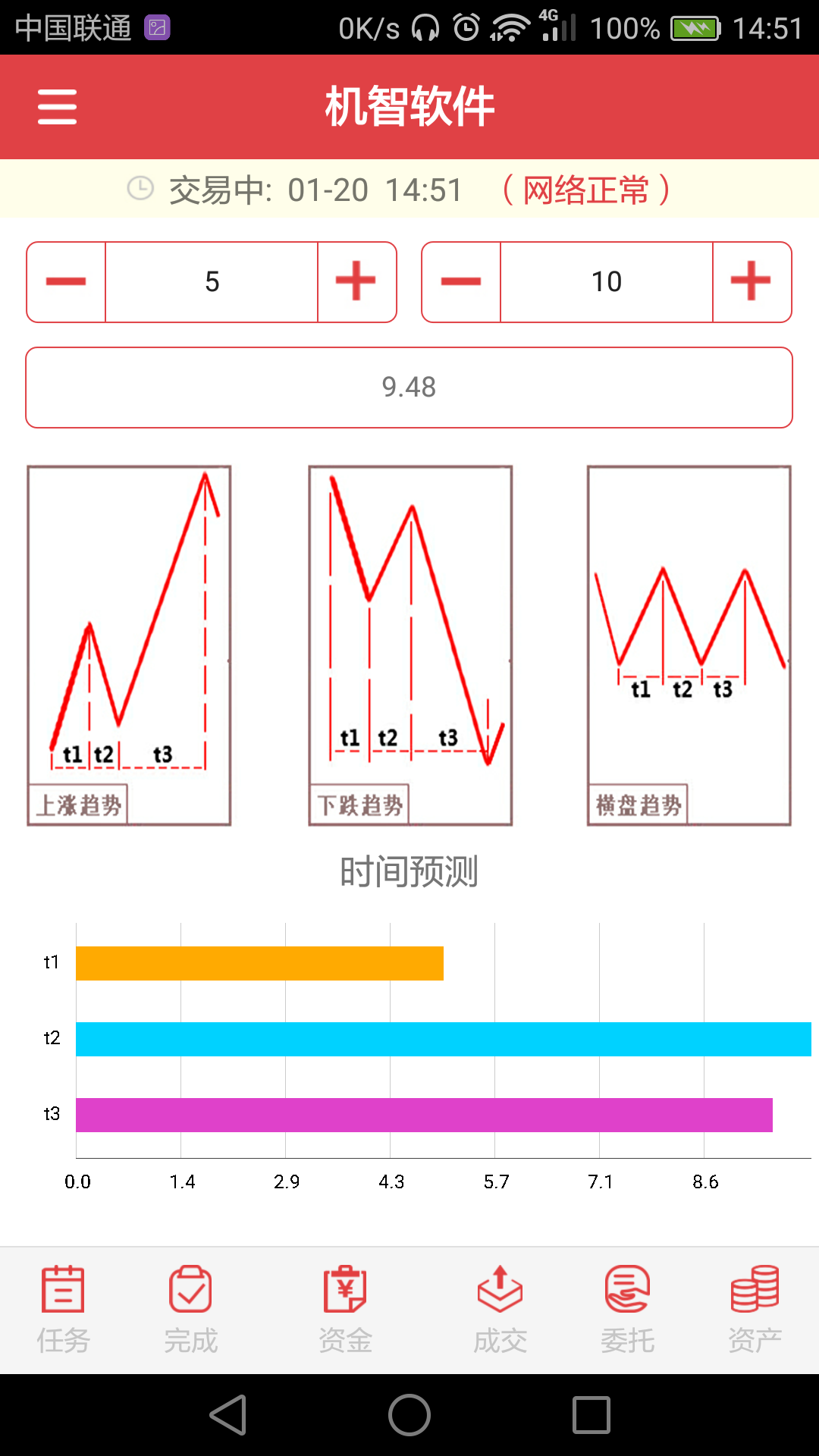Switch to the 资产 tab

755,1310
